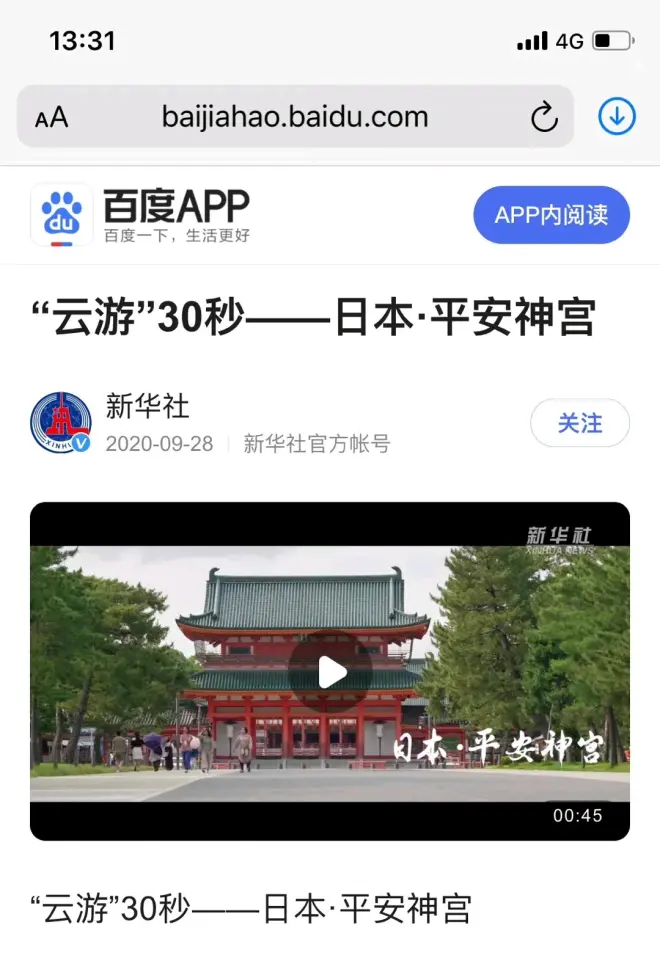660x969 pixels.
Task: Tap the 百度APP banner logo
Action: point(141,215)
